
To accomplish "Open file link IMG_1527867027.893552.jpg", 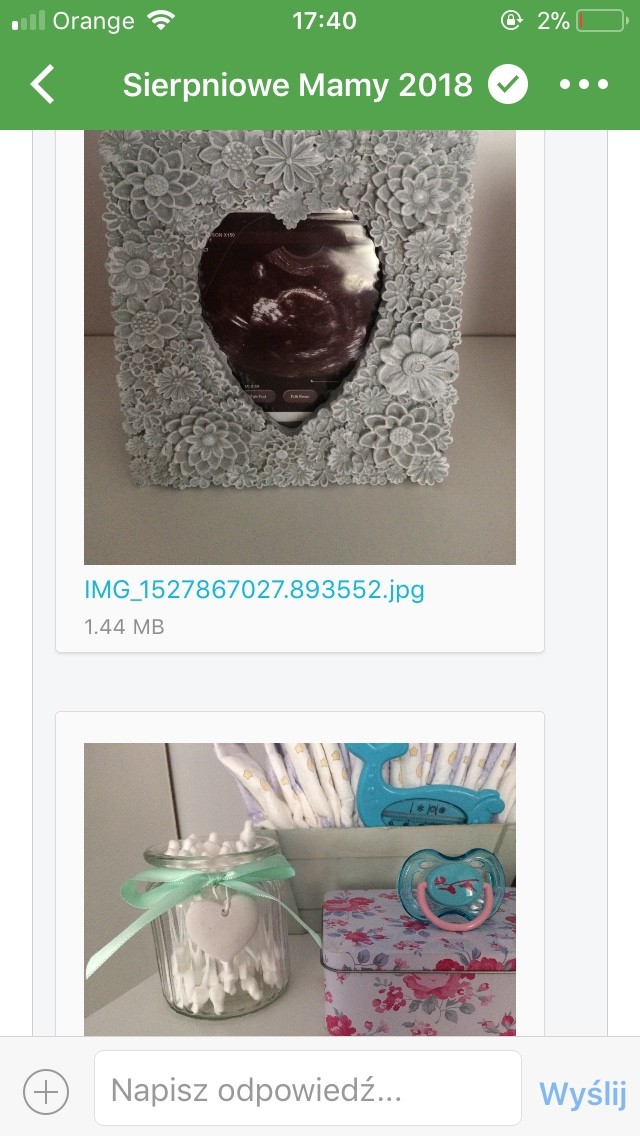I will coord(254,590).
